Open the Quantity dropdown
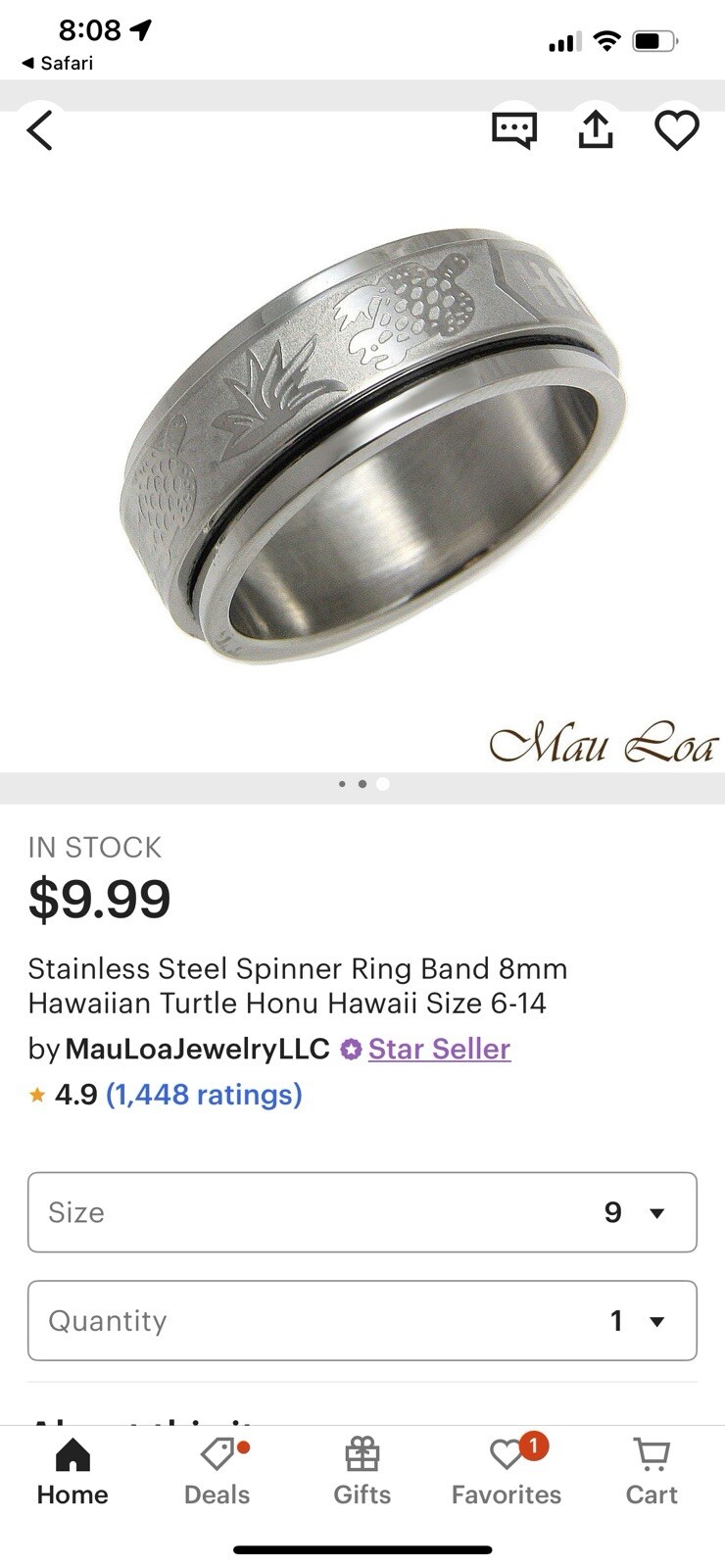The image size is (725, 1568). point(362,1320)
